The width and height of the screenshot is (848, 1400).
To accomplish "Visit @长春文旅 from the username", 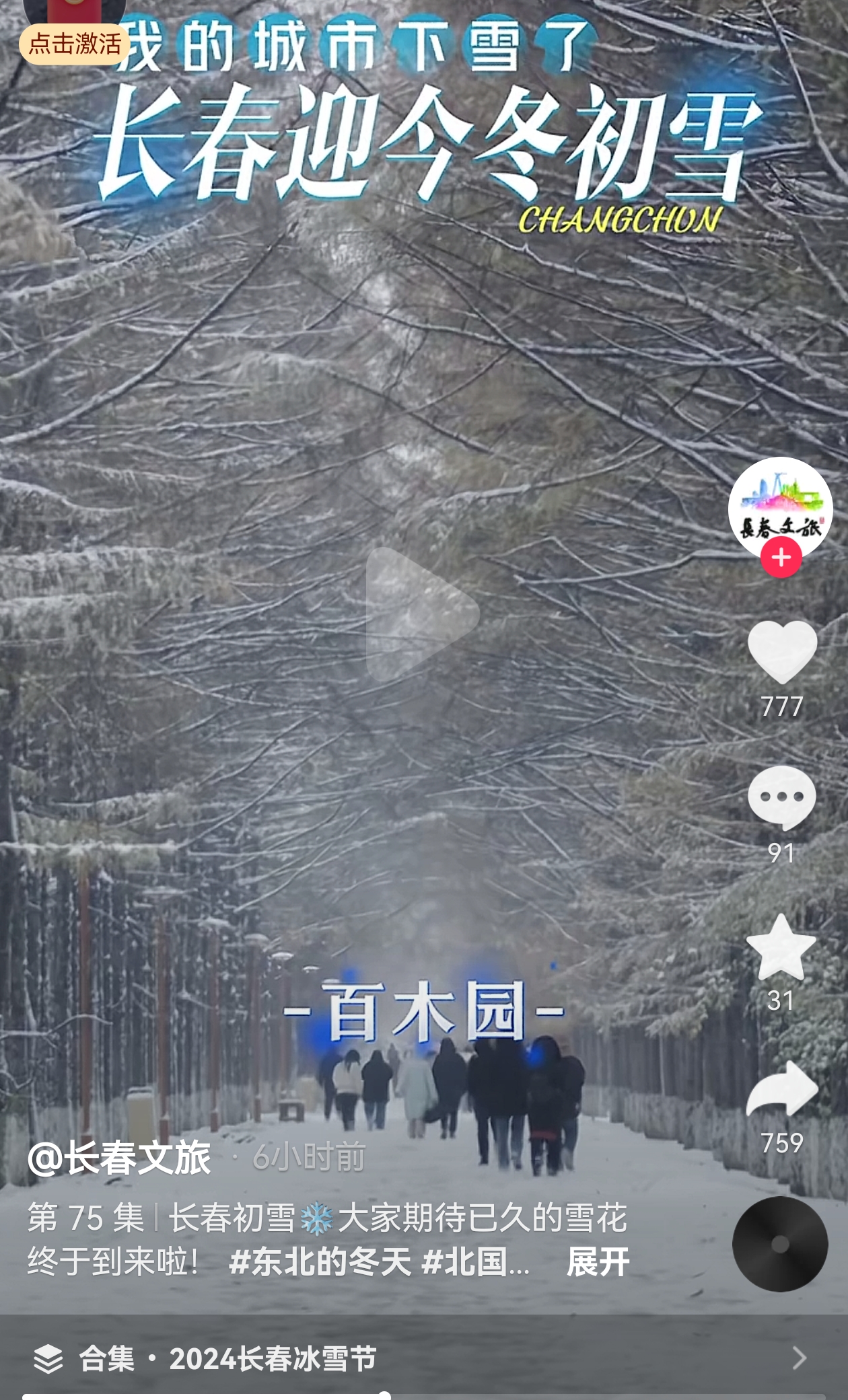I will pos(119,1157).
